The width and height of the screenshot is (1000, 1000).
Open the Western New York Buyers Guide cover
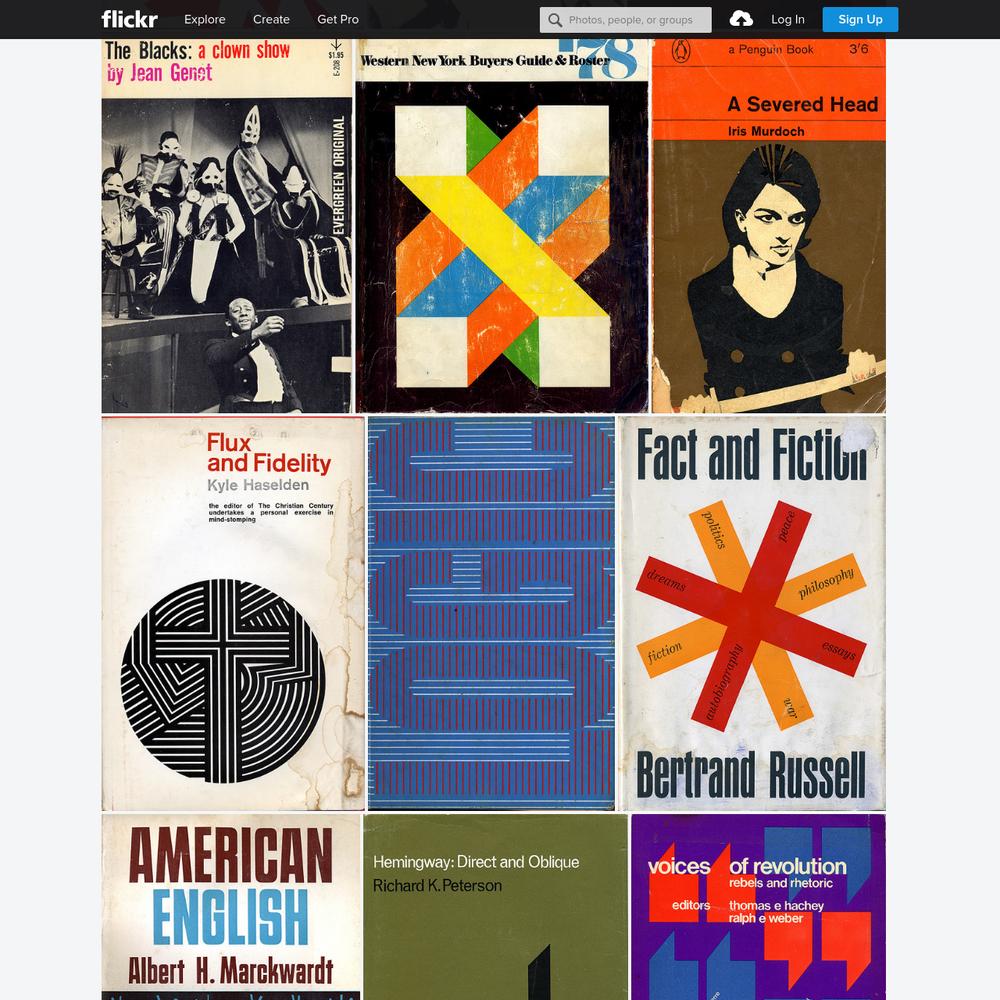(x=502, y=226)
